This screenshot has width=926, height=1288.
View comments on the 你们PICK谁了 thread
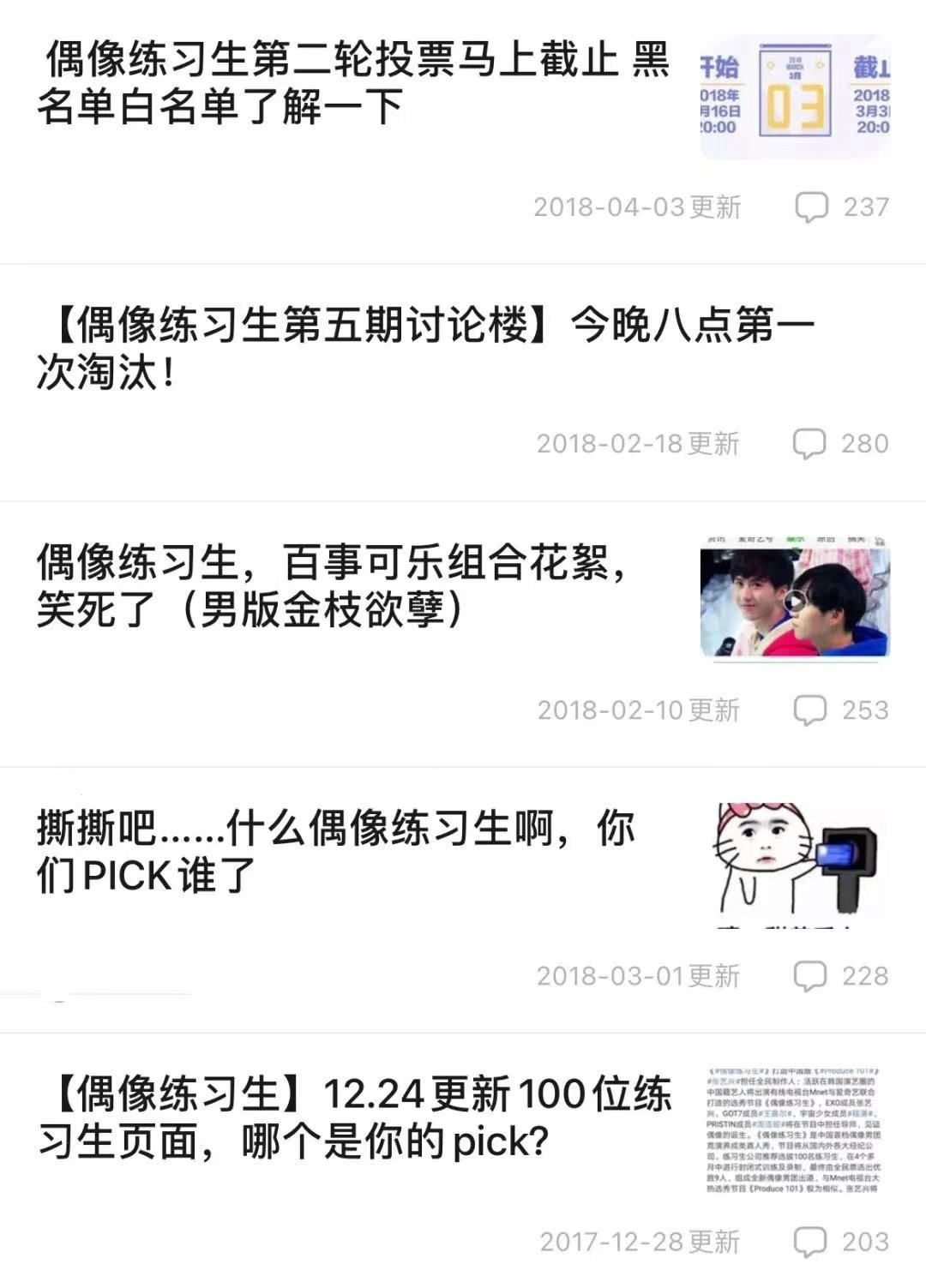(841, 975)
